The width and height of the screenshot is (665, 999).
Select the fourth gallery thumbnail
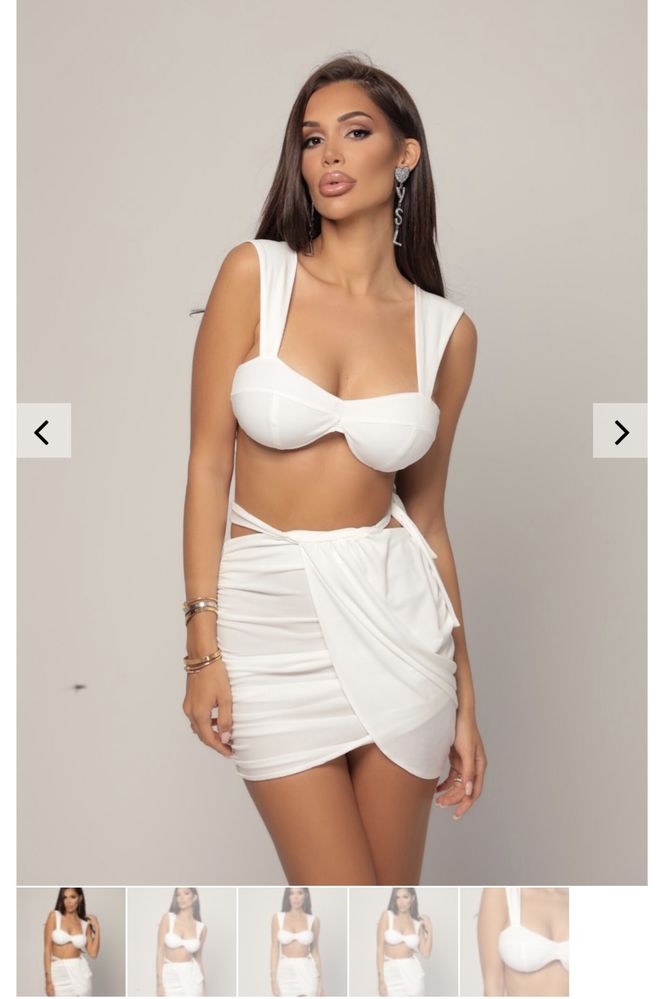pos(403,941)
